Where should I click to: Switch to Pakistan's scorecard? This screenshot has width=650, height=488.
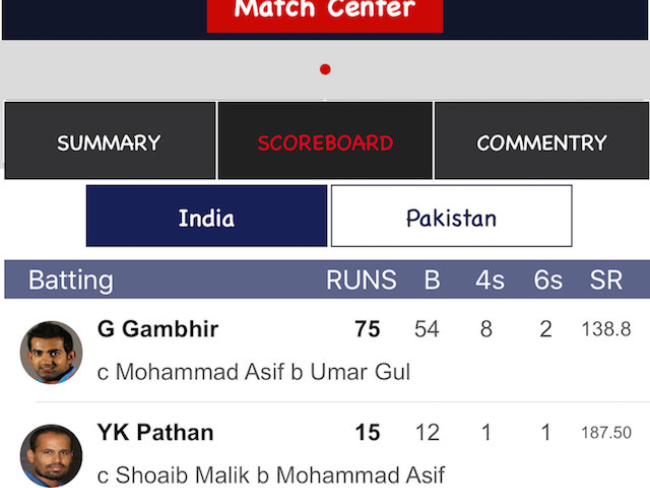451,216
